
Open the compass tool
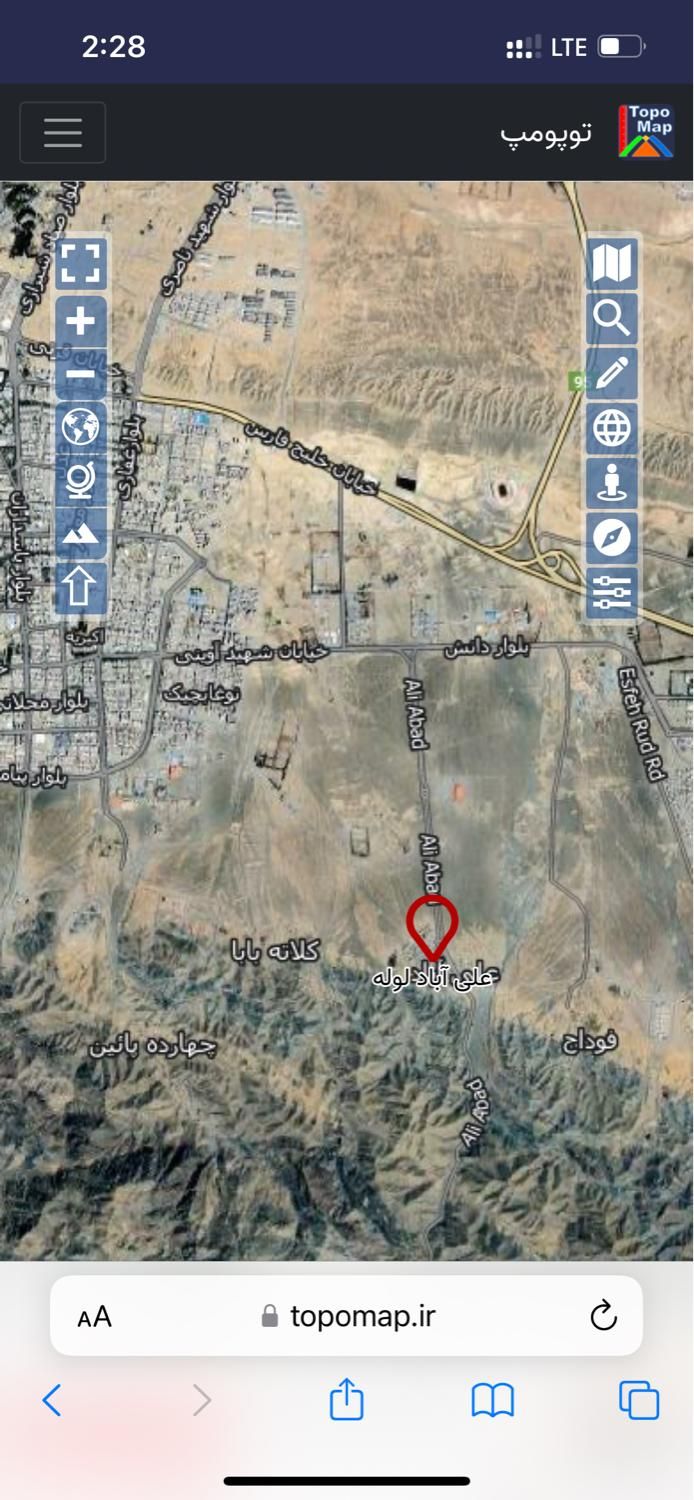coord(612,538)
